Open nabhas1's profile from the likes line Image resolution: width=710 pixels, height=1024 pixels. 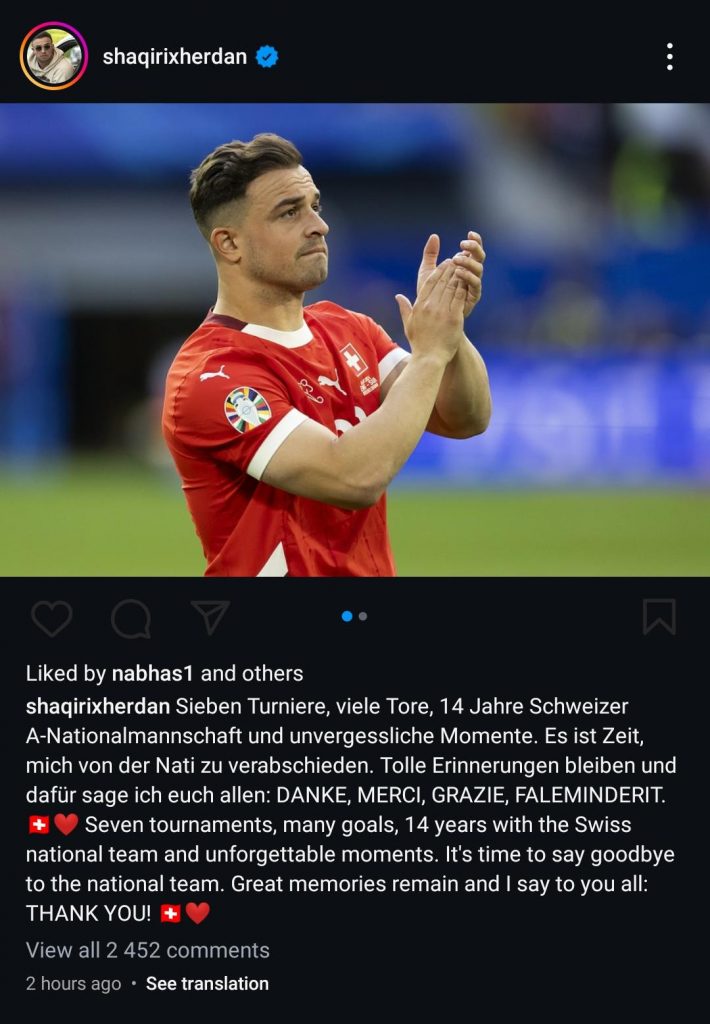click(x=153, y=673)
